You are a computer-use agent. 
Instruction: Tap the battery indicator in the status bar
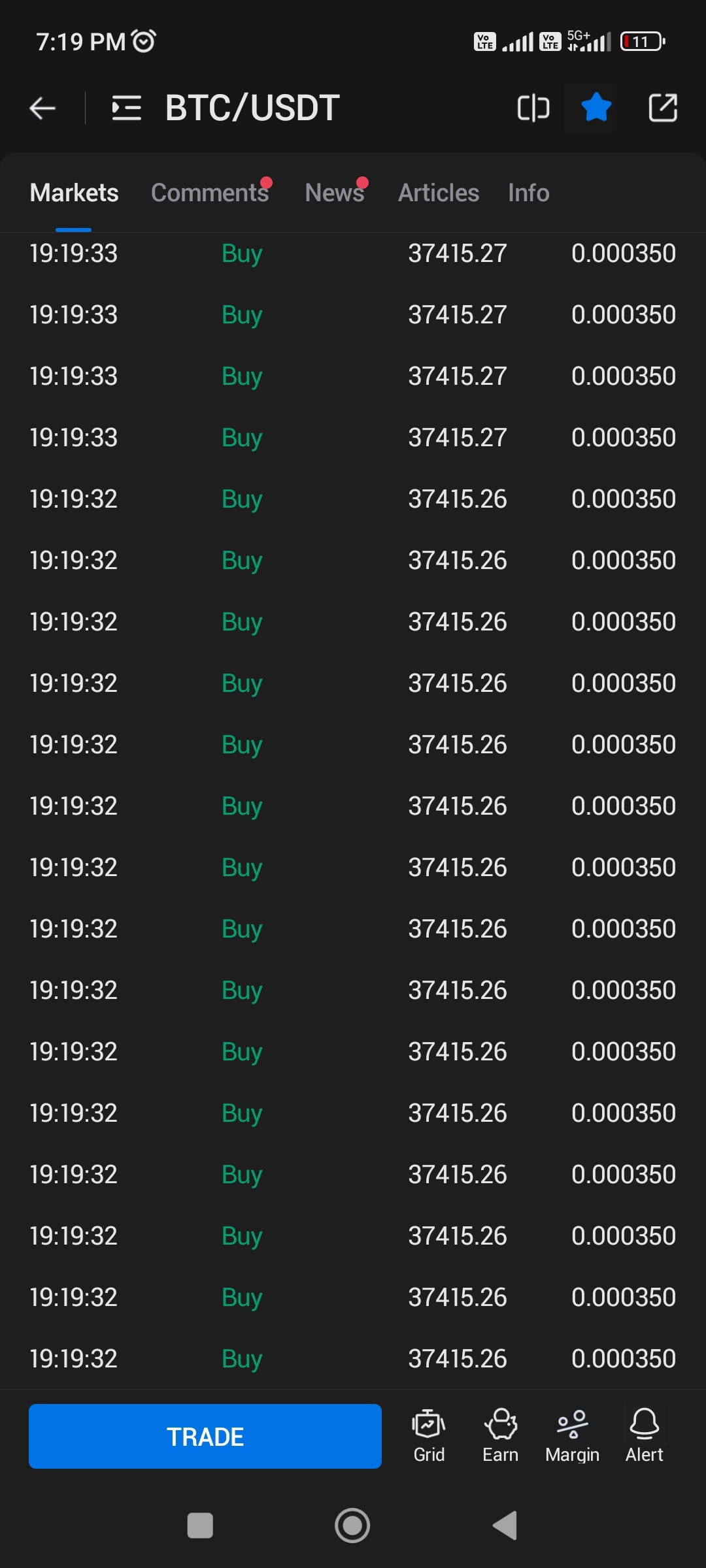pos(641,41)
